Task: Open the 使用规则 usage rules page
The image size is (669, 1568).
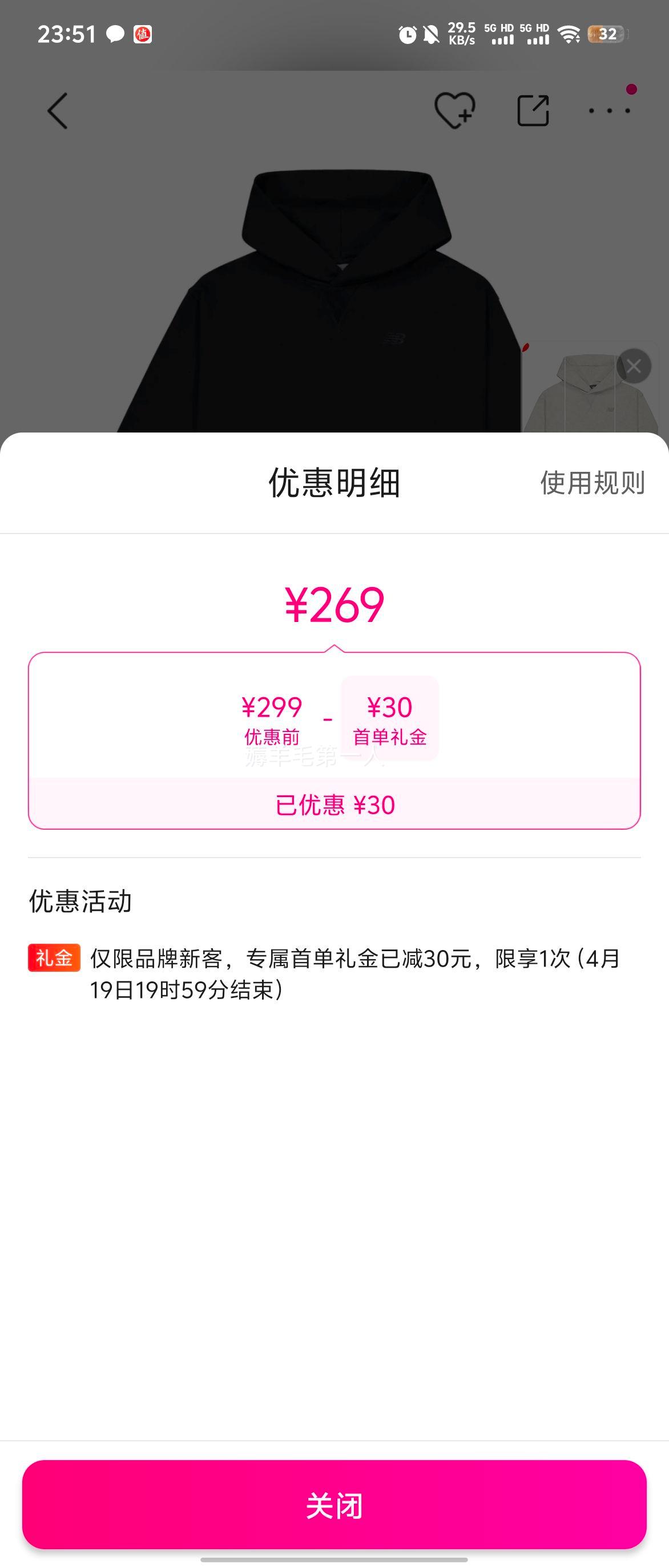Action: (593, 484)
